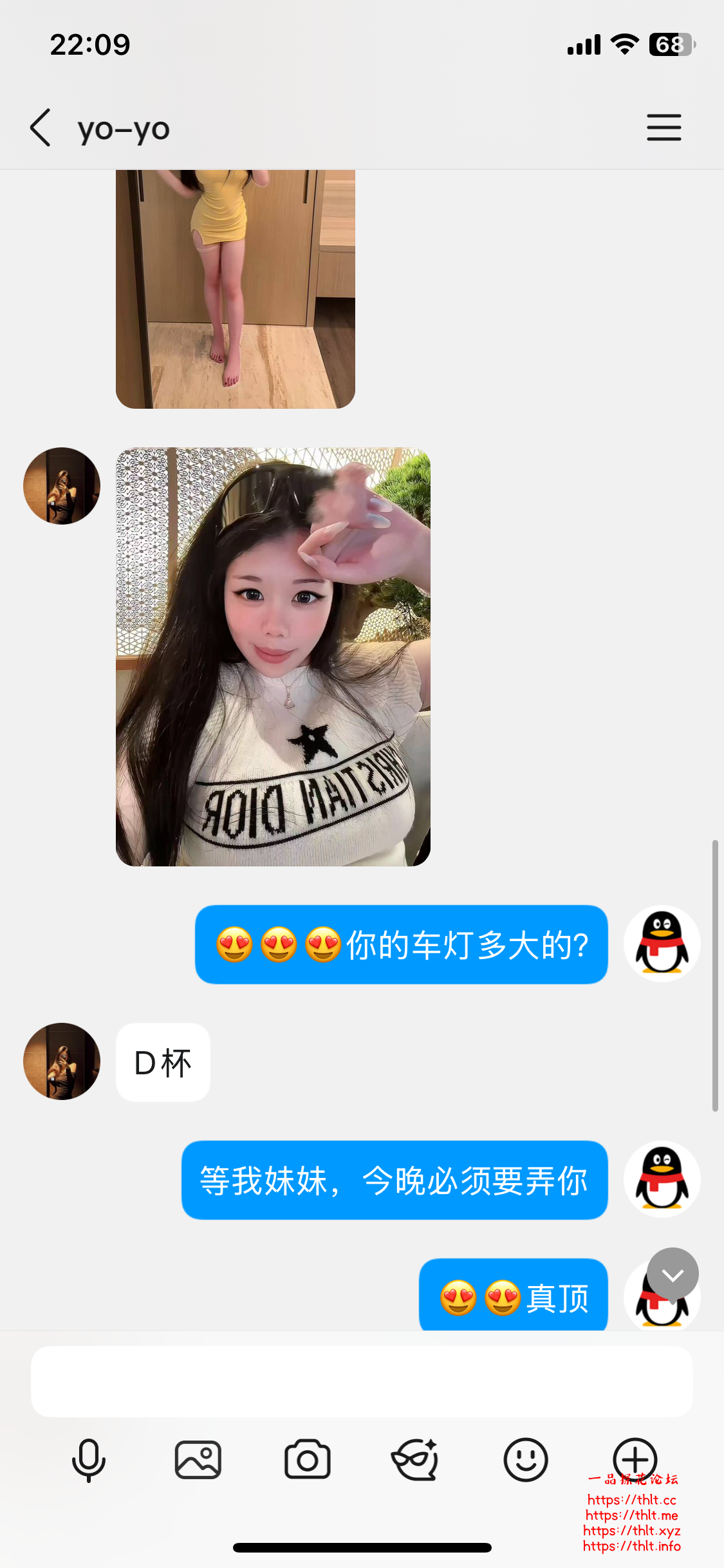Record a voice message with the microphone
Viewport: 724px width, 1568px height.
coord(89,1460)
